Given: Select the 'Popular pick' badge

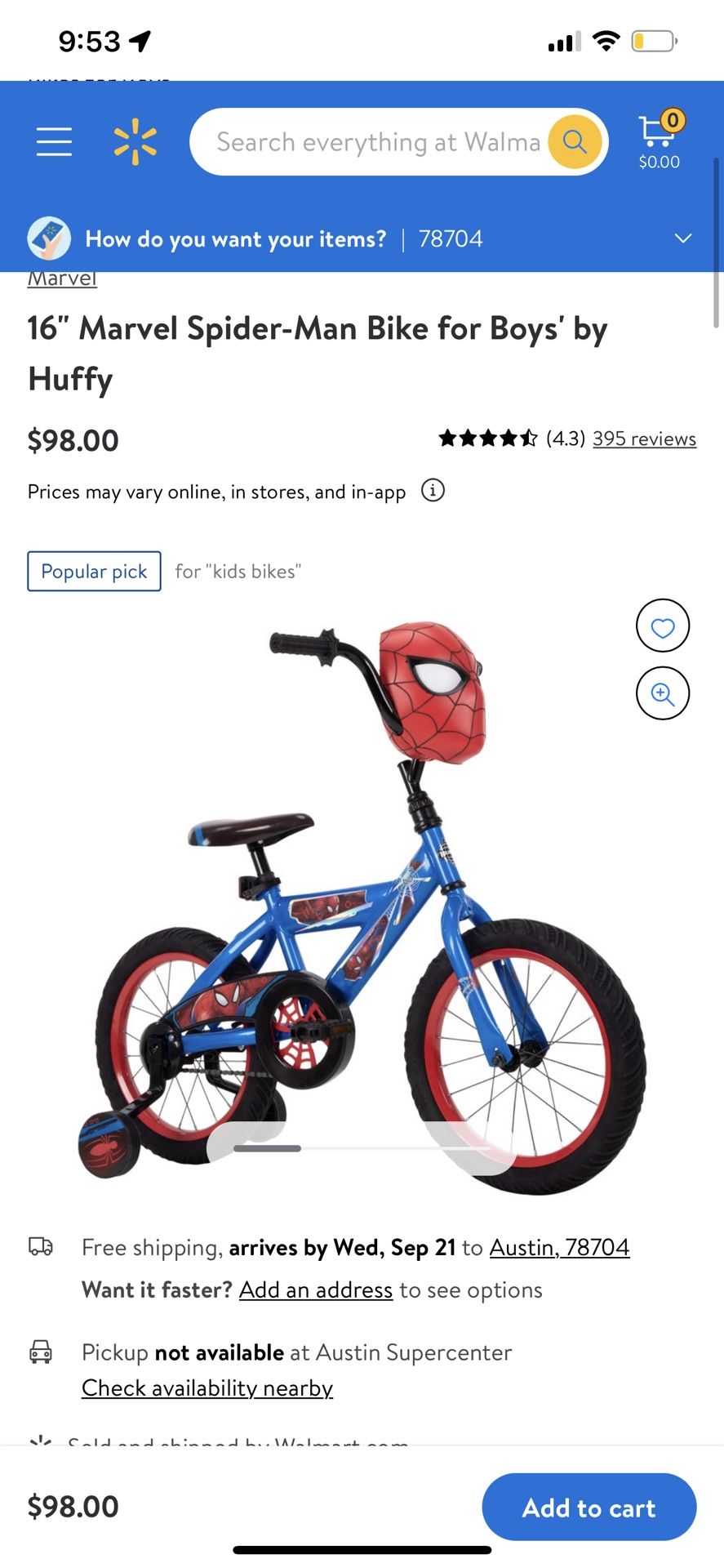Looking at the screenshot, I should (93, 571).
